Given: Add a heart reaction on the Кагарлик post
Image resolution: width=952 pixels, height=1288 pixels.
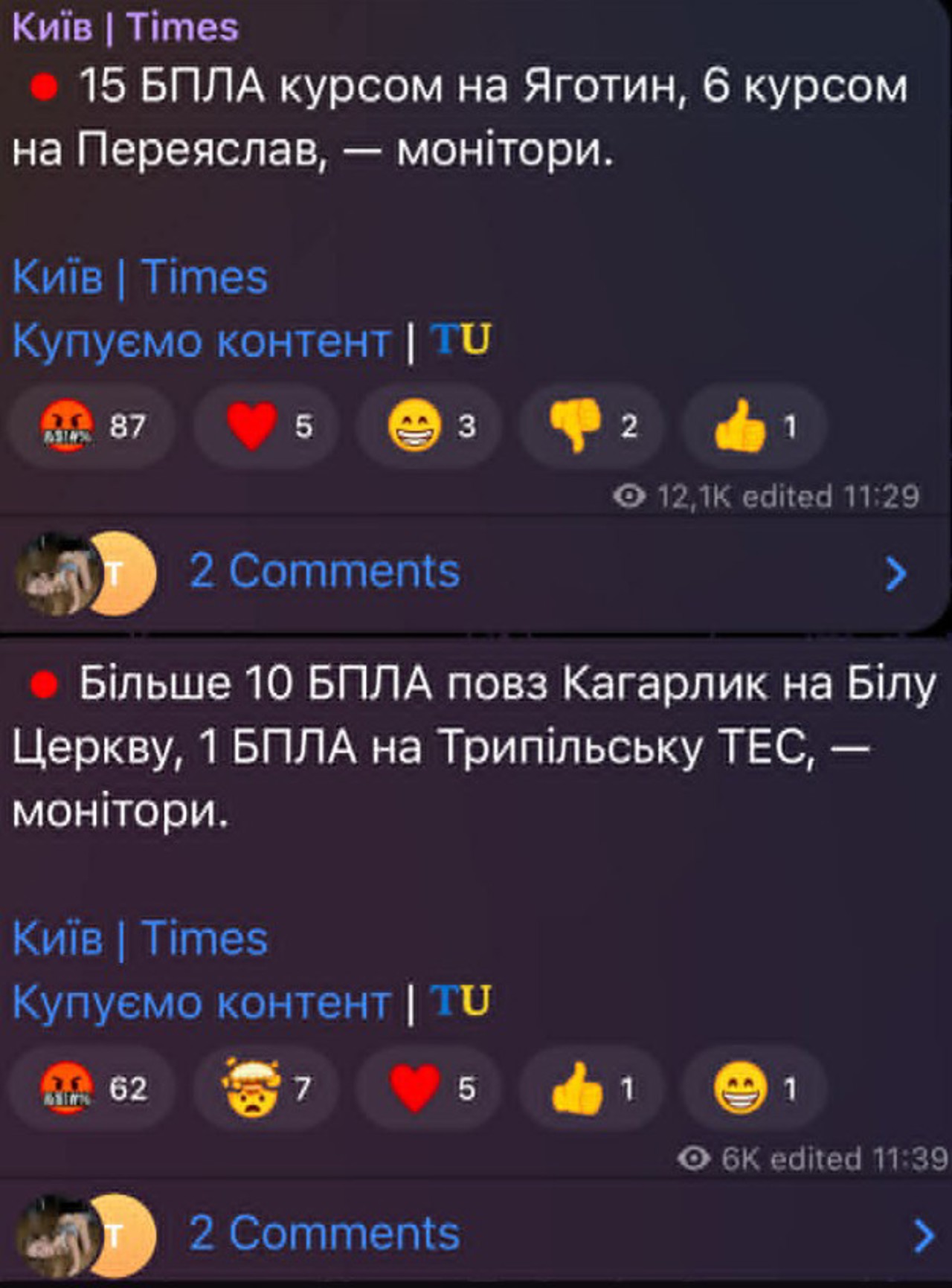Looking at the screenshot, I should [430, 1088].
